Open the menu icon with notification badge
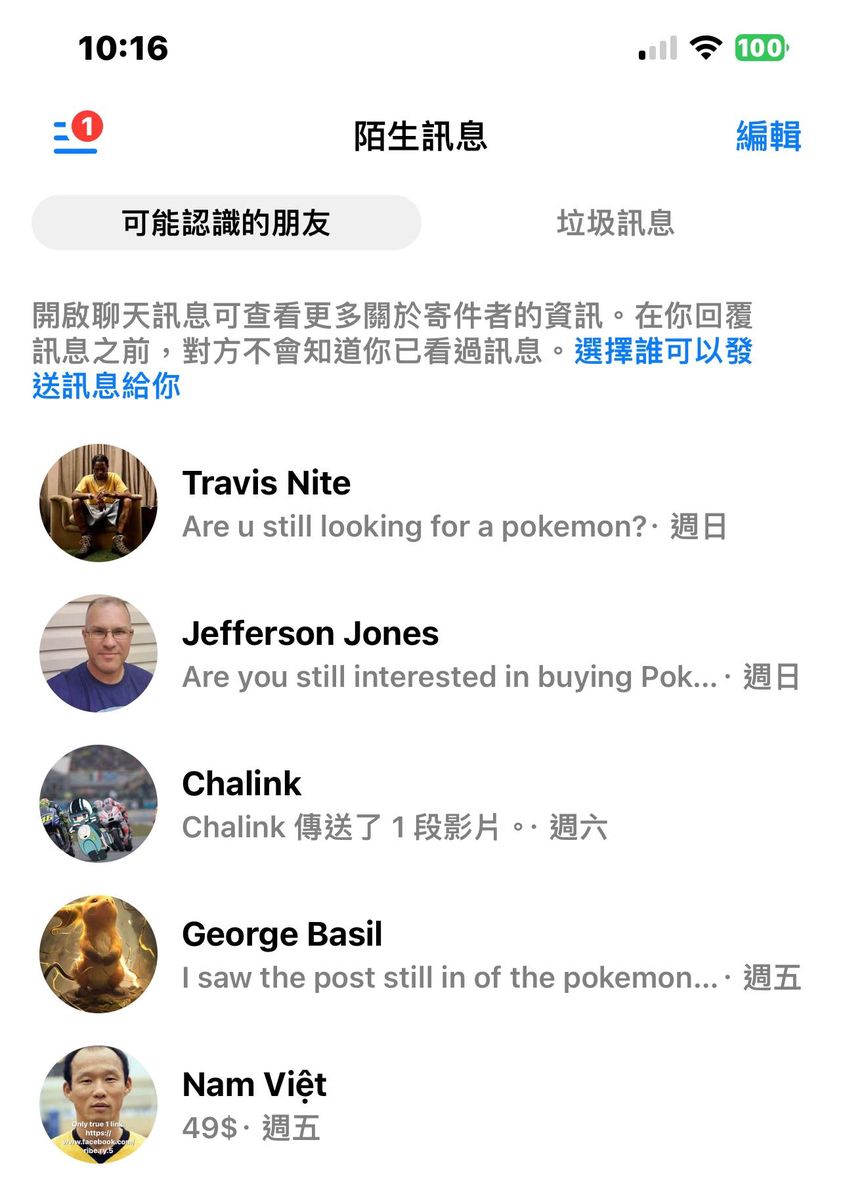 coord(76,136)
